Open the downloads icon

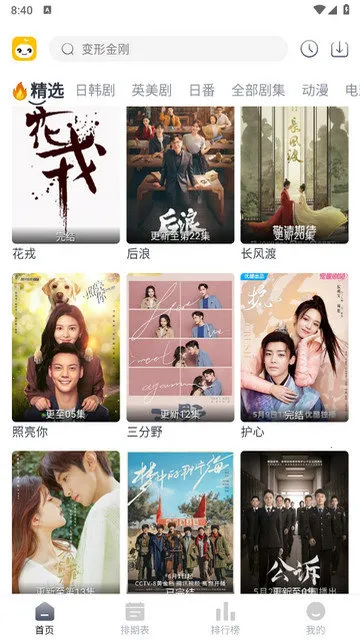point(339,49)
